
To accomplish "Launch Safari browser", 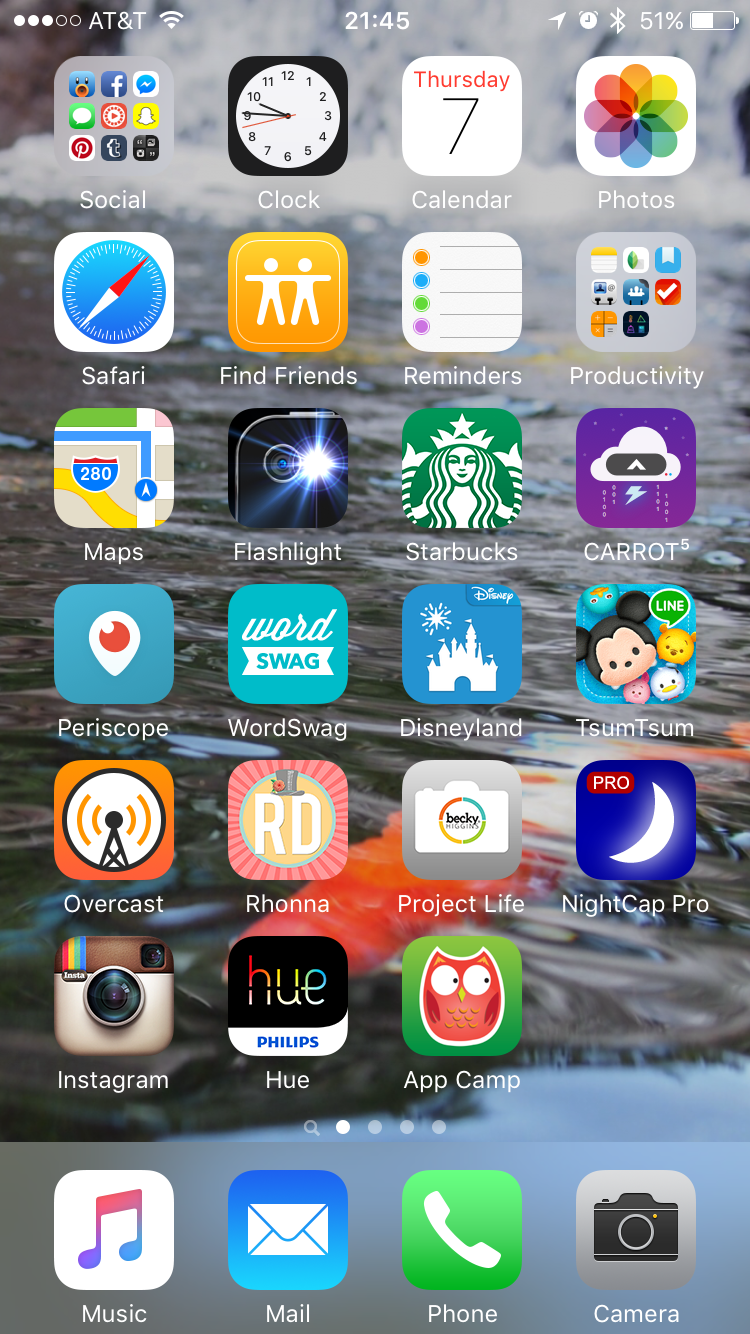I will coord(114,292).
